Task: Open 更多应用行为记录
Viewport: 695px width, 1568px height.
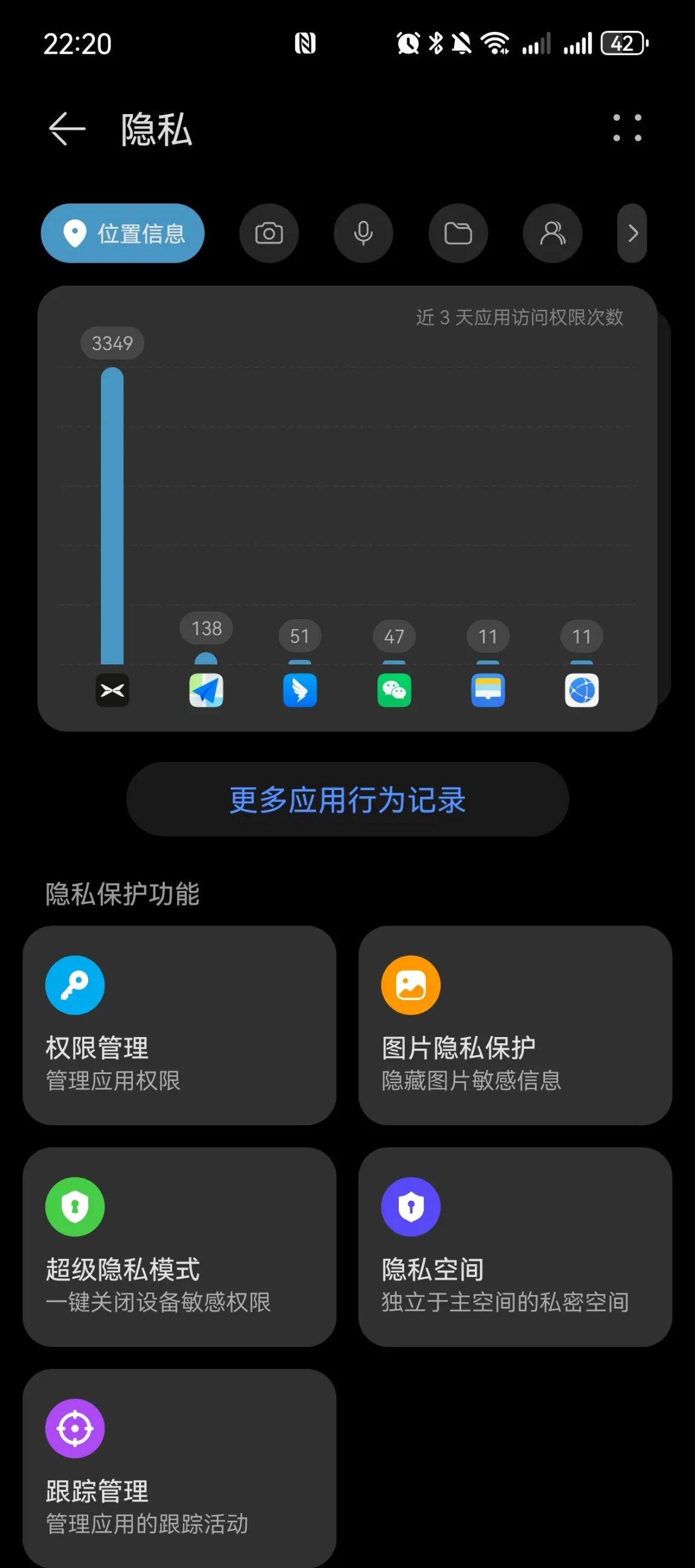Action: pyautogui.click(x=347, y=799)
